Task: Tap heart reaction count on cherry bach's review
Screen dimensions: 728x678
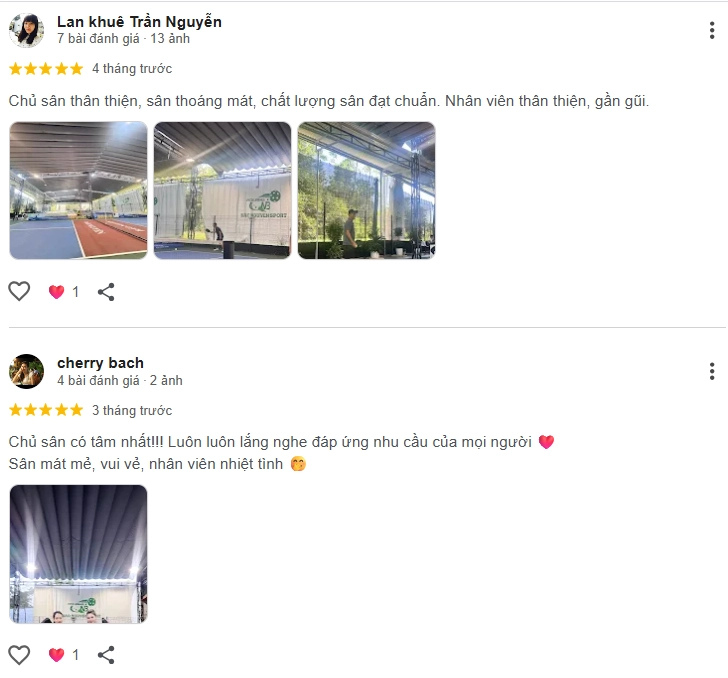Action: click(x=63, y=655)
